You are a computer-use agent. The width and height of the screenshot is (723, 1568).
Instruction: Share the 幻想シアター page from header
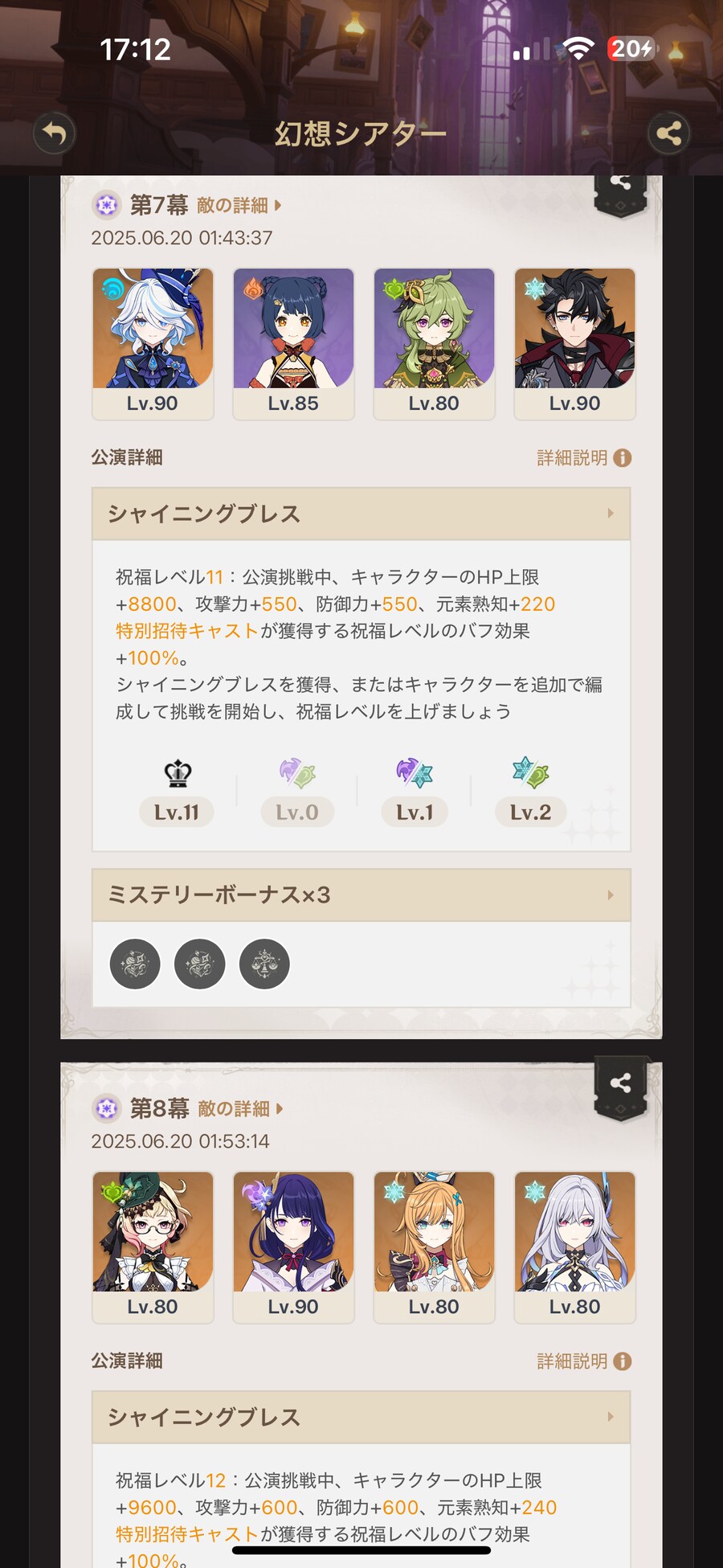point(668,133)
